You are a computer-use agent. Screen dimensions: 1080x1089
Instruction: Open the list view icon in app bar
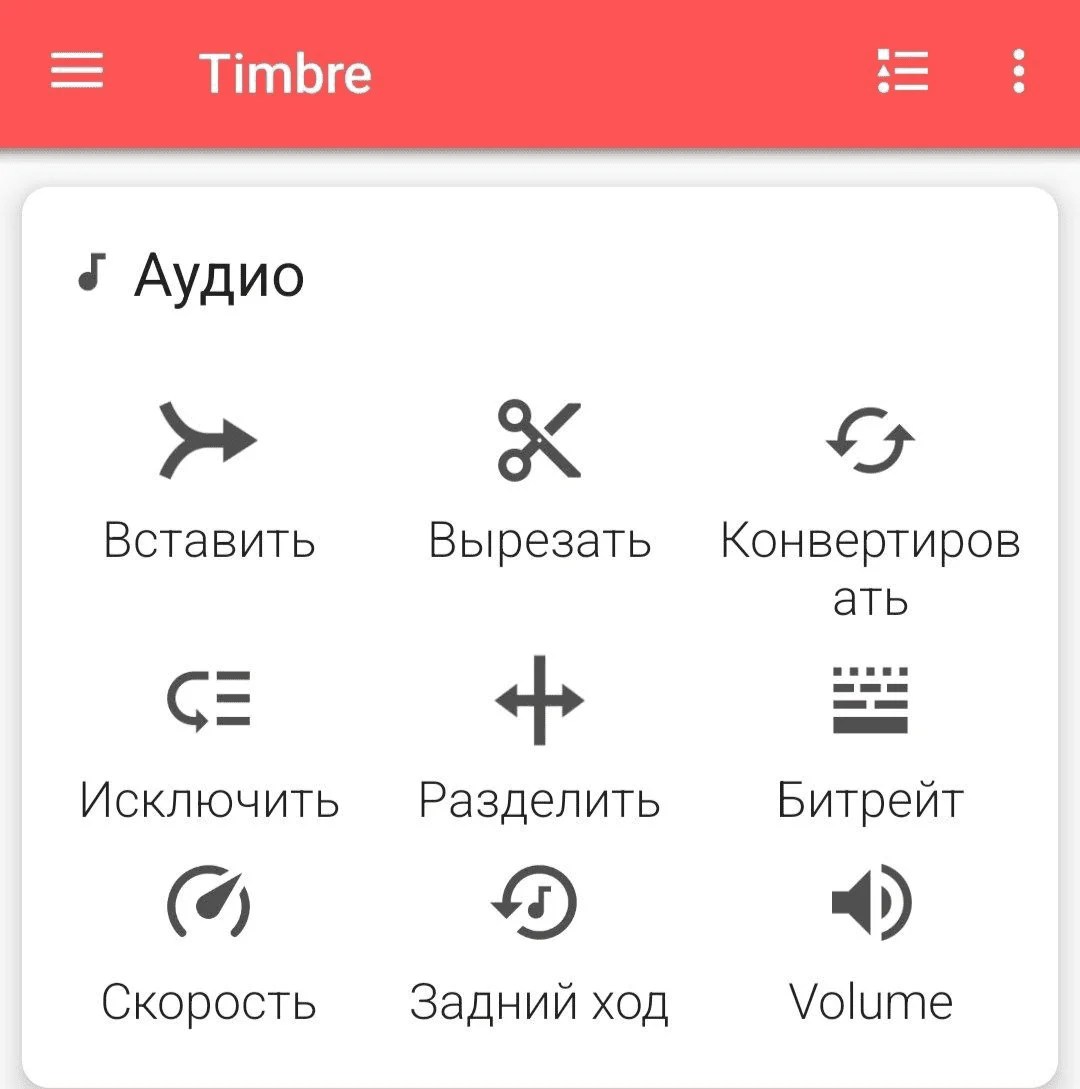903,72
